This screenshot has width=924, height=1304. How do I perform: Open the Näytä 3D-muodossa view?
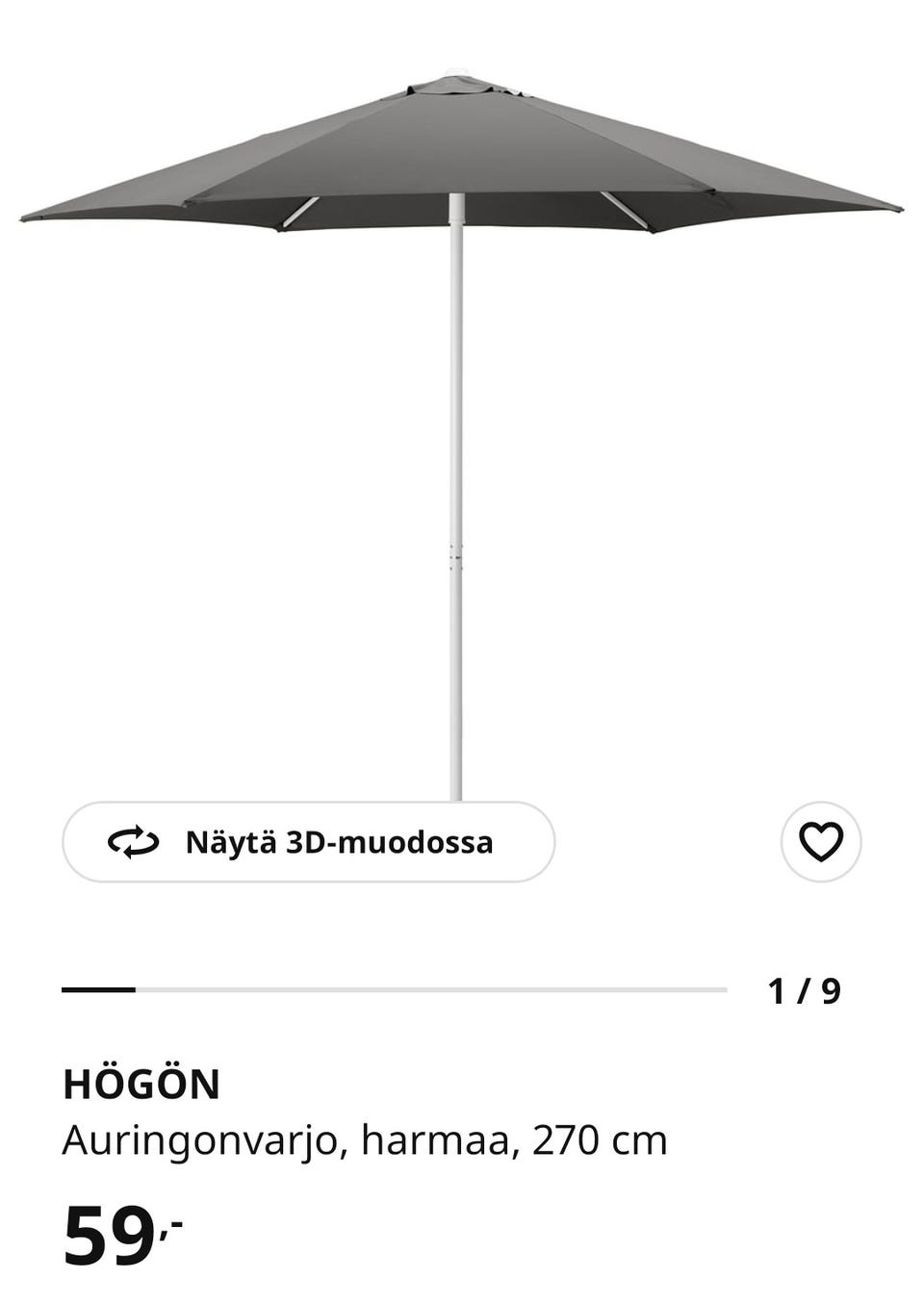[x=308, y=842]
